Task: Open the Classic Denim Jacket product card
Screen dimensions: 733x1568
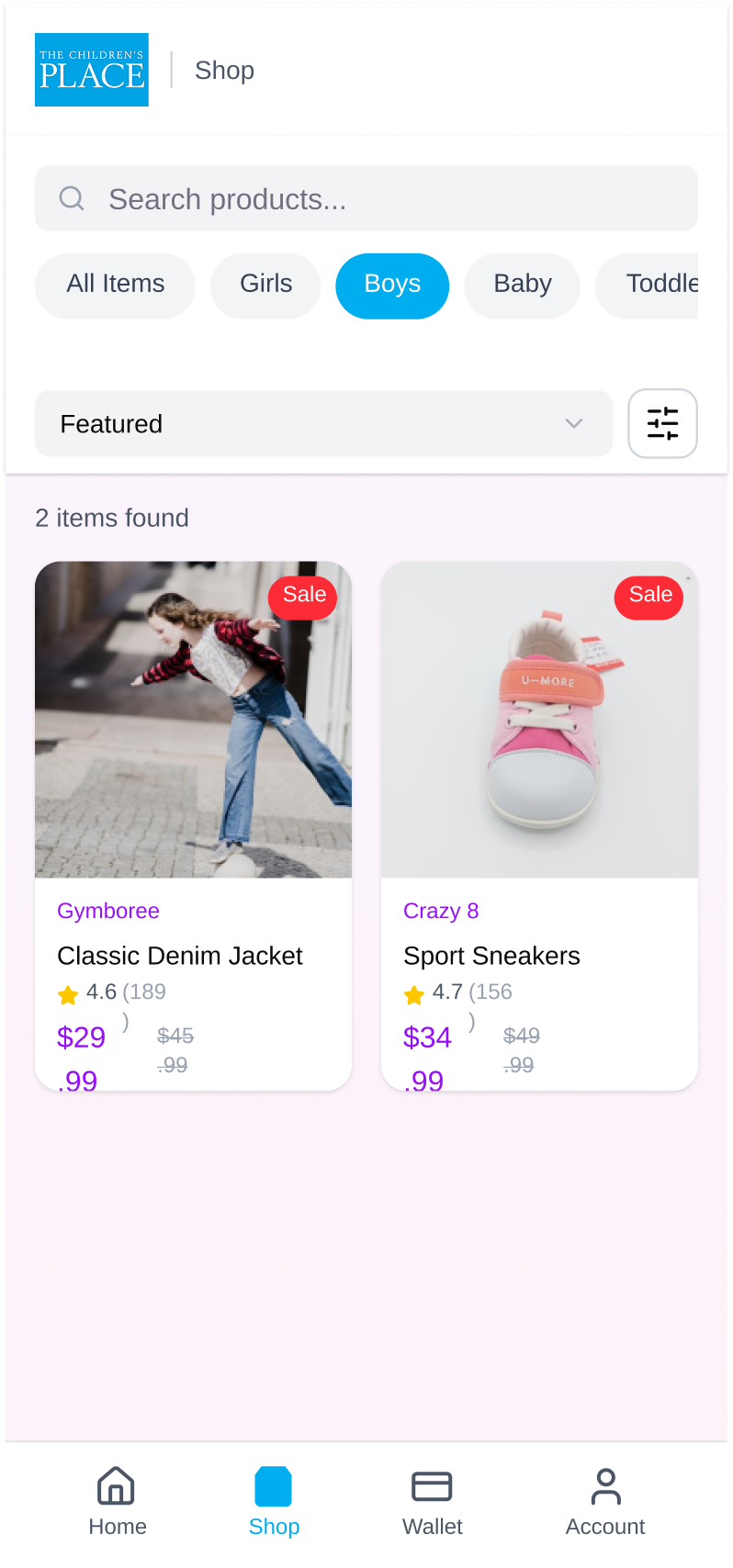Action: (193, 824)
